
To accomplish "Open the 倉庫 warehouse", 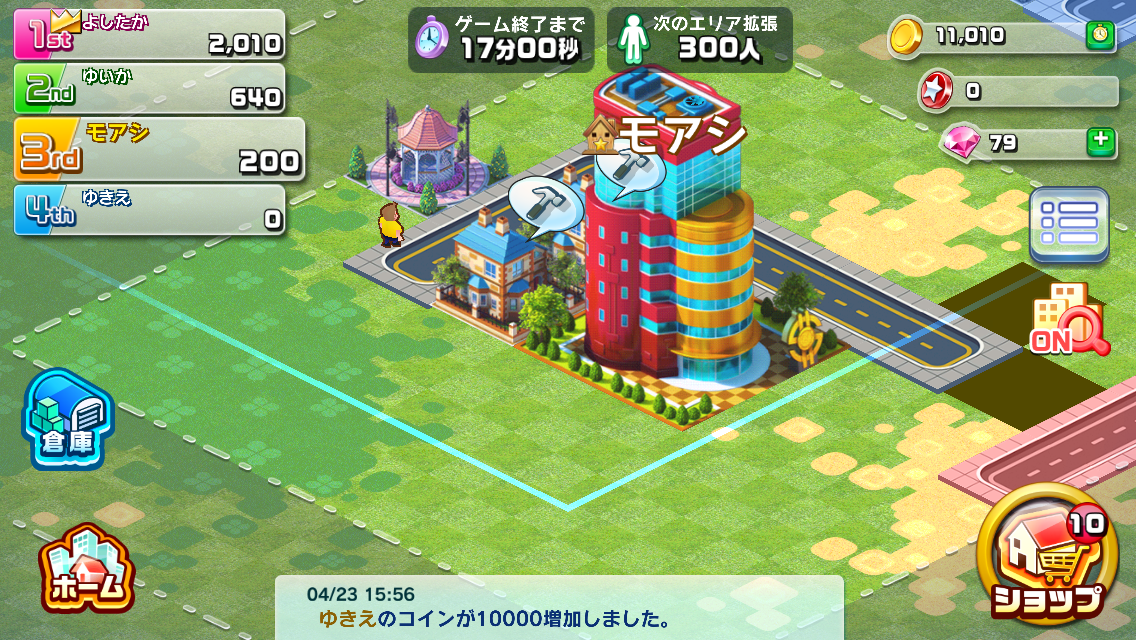I will [68, 420].
